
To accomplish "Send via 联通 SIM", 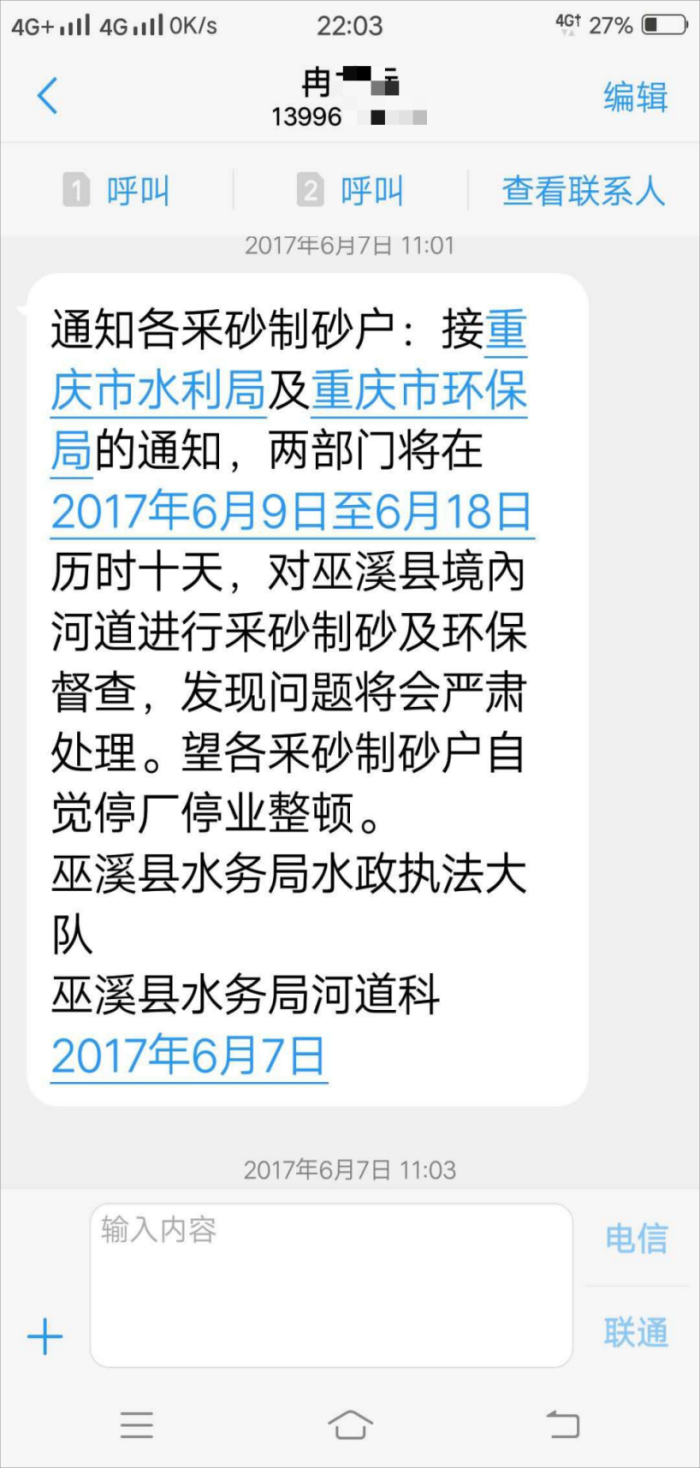I will [636, 1332].
